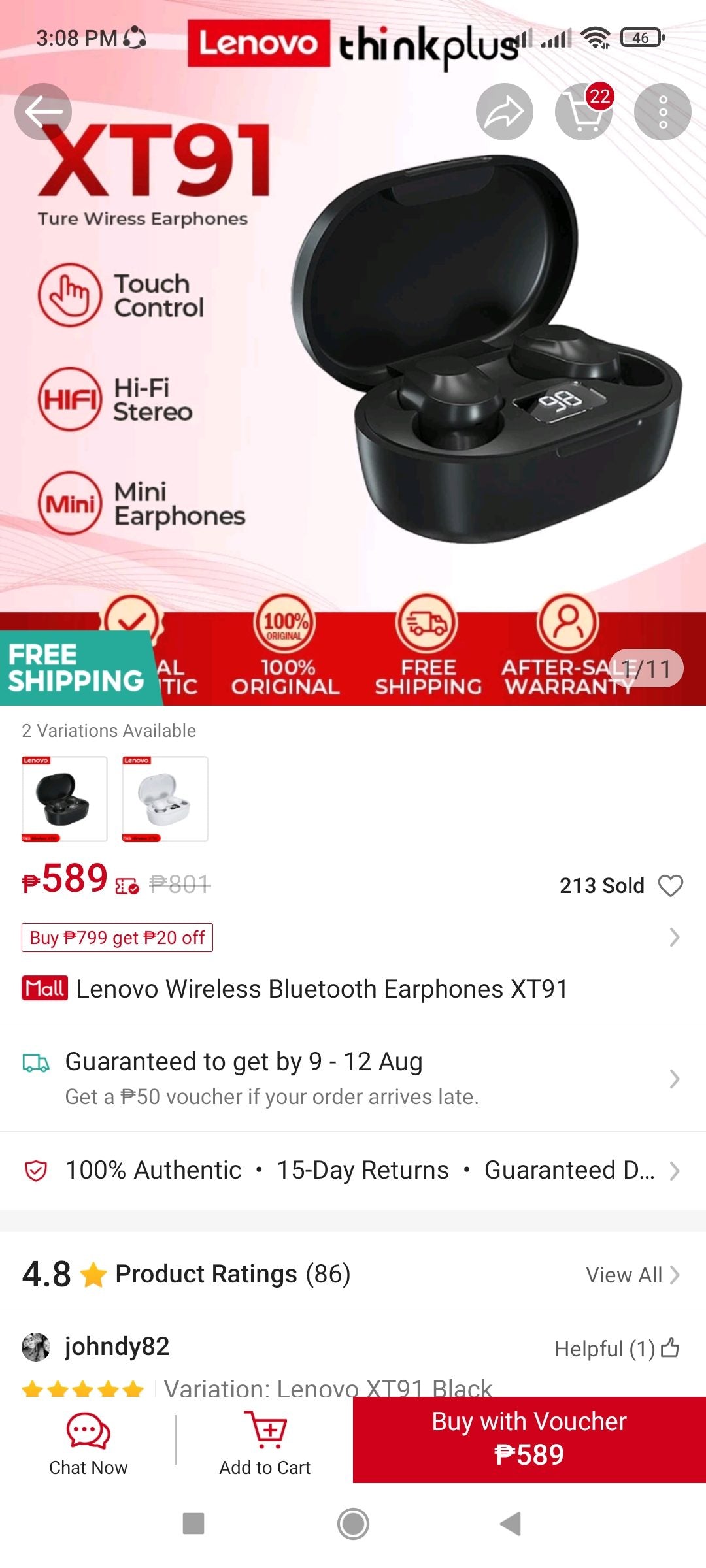Share this product listing
The width and height of the screenshot is (706, 1568).
504,112
